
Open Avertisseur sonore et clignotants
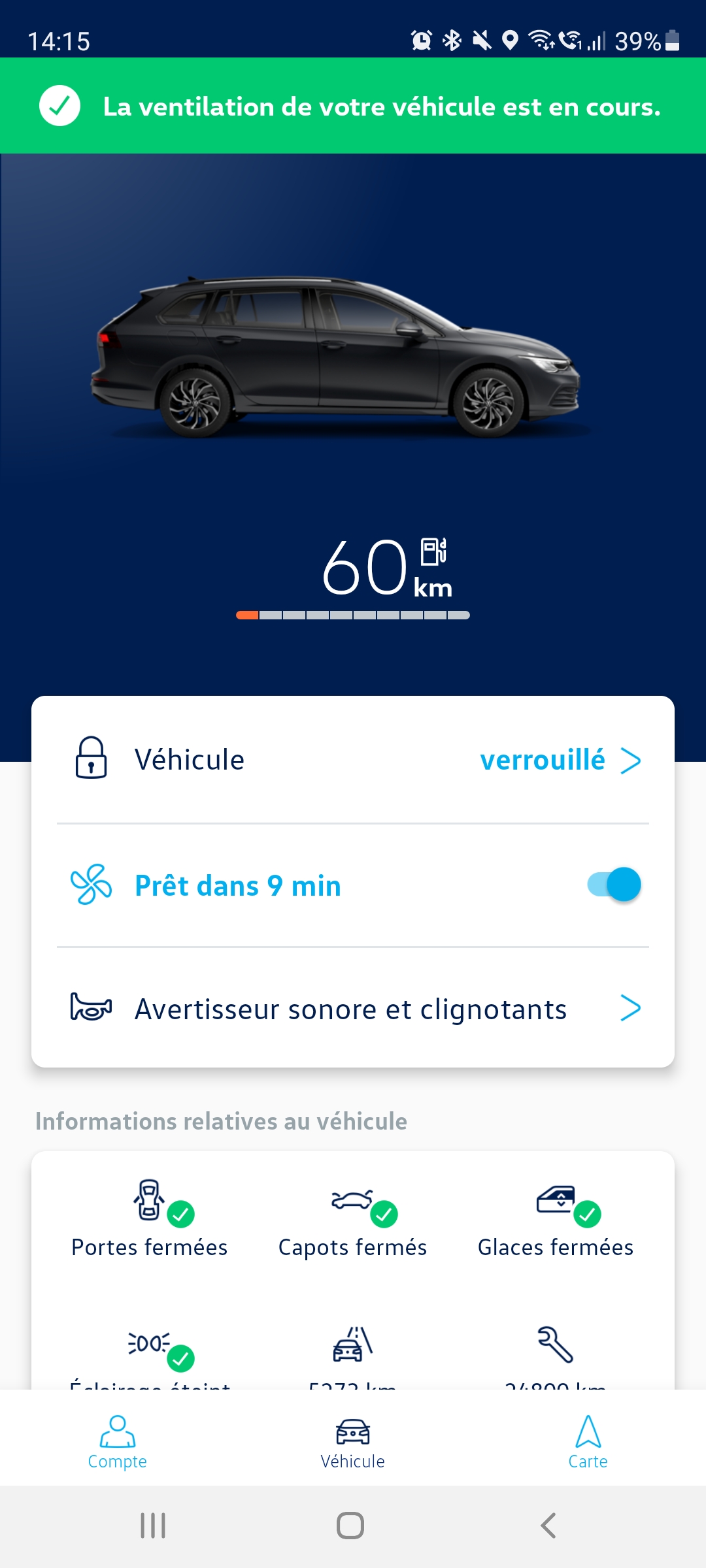tap(353, 1009)
